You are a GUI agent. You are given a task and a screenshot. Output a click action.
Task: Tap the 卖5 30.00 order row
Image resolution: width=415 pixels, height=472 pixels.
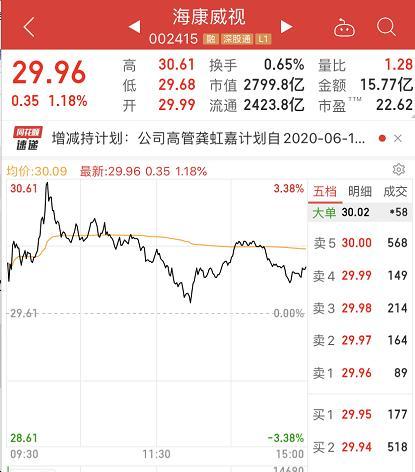[x=360, y=243]
